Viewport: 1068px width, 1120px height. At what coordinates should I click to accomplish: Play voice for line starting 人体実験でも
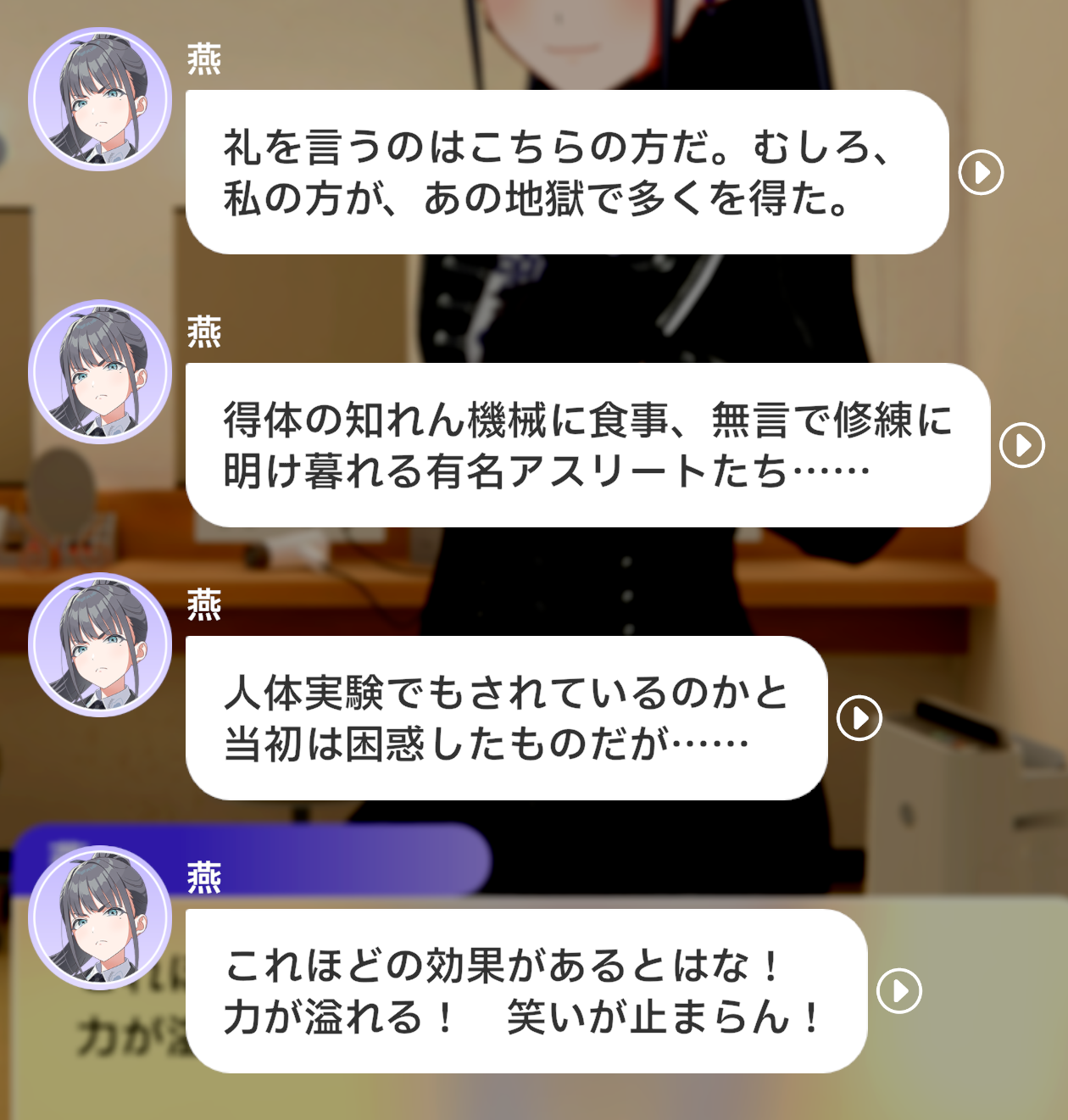859,718
